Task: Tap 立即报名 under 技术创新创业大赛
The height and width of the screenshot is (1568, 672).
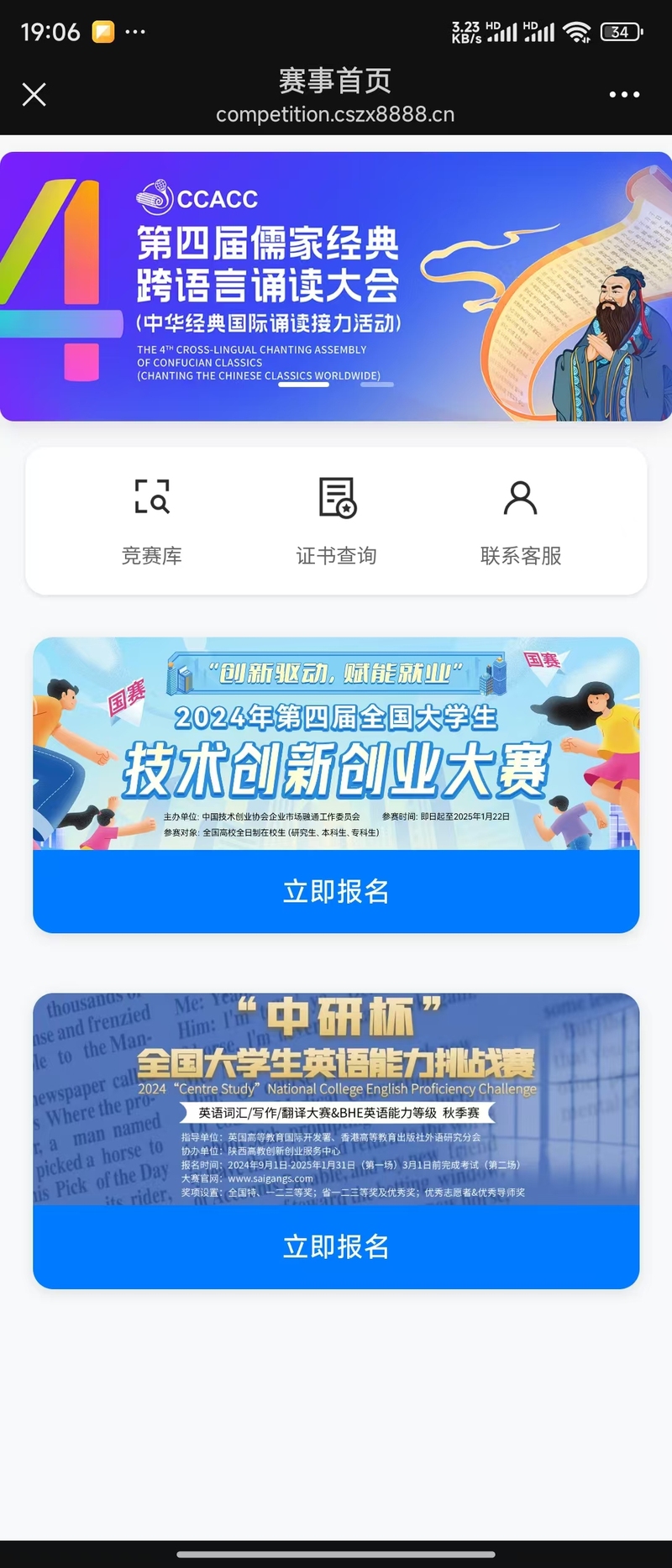Action: 336,891
